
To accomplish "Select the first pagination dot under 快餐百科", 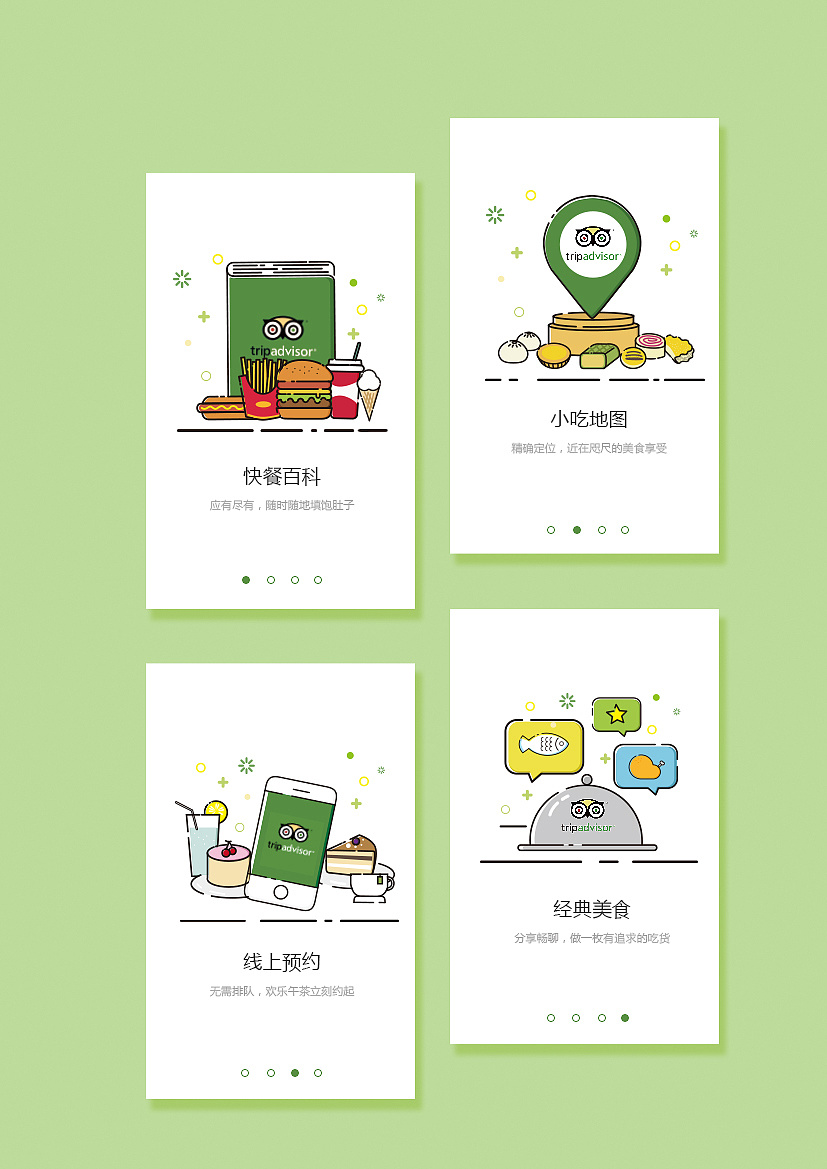I will tap(245, 580).
